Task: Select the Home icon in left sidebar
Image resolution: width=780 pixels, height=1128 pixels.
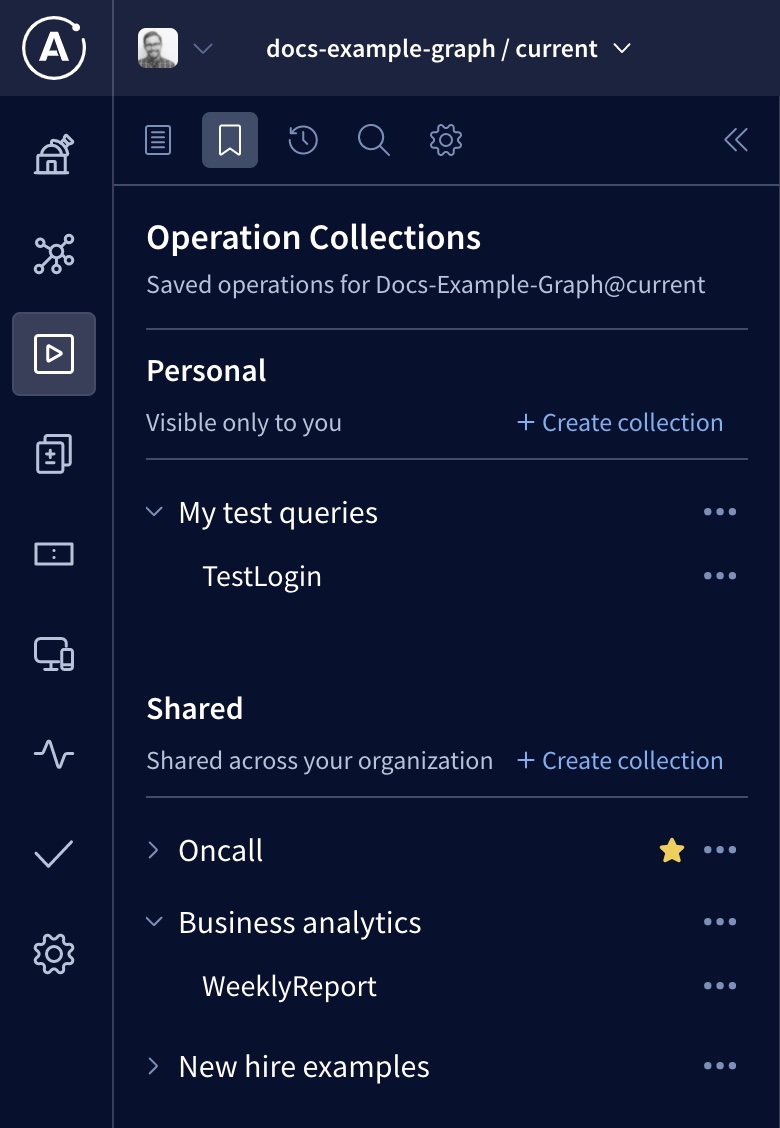Action: click(x=54, y=154)
